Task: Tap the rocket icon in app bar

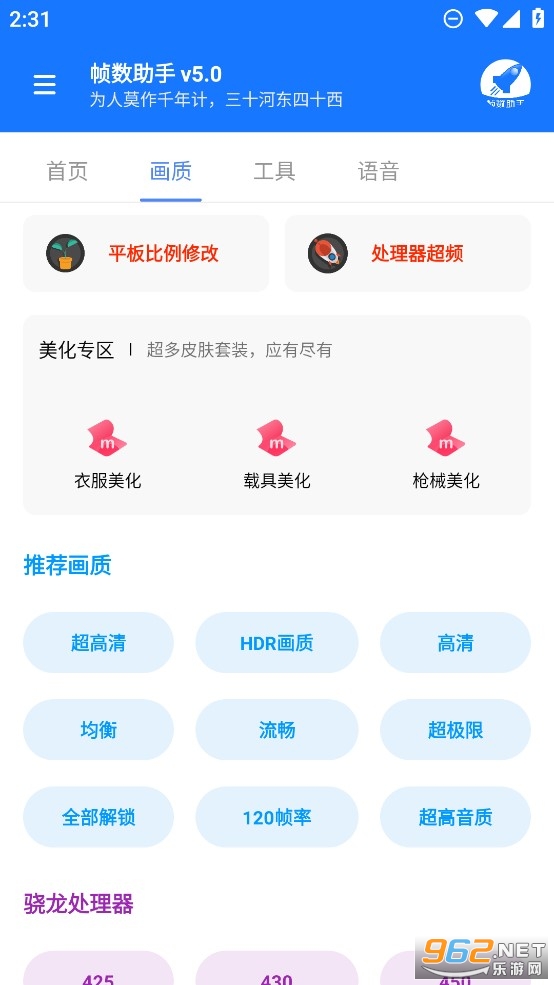Action: [505, 84]
